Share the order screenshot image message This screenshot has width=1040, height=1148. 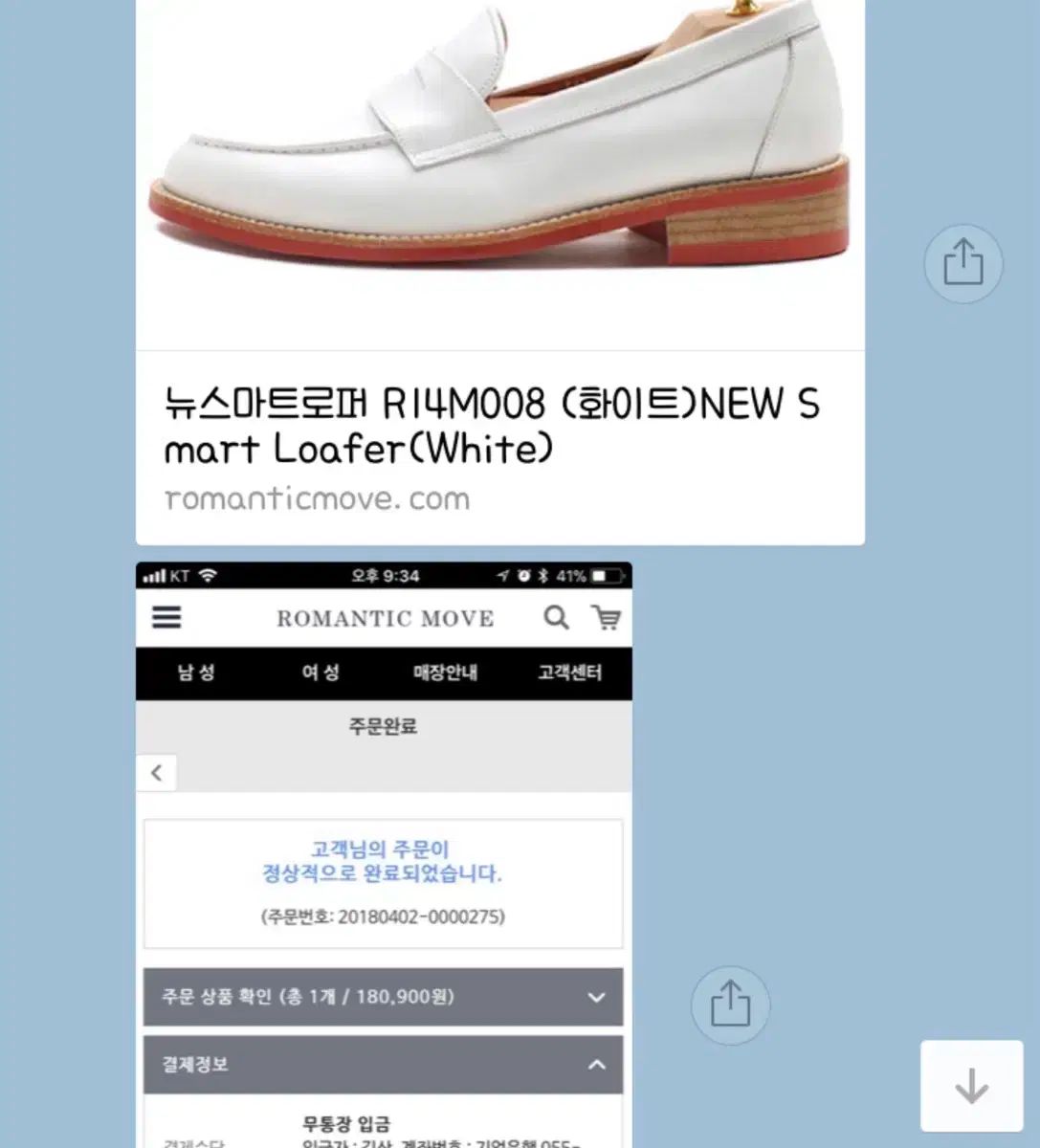click(730, 1004)
